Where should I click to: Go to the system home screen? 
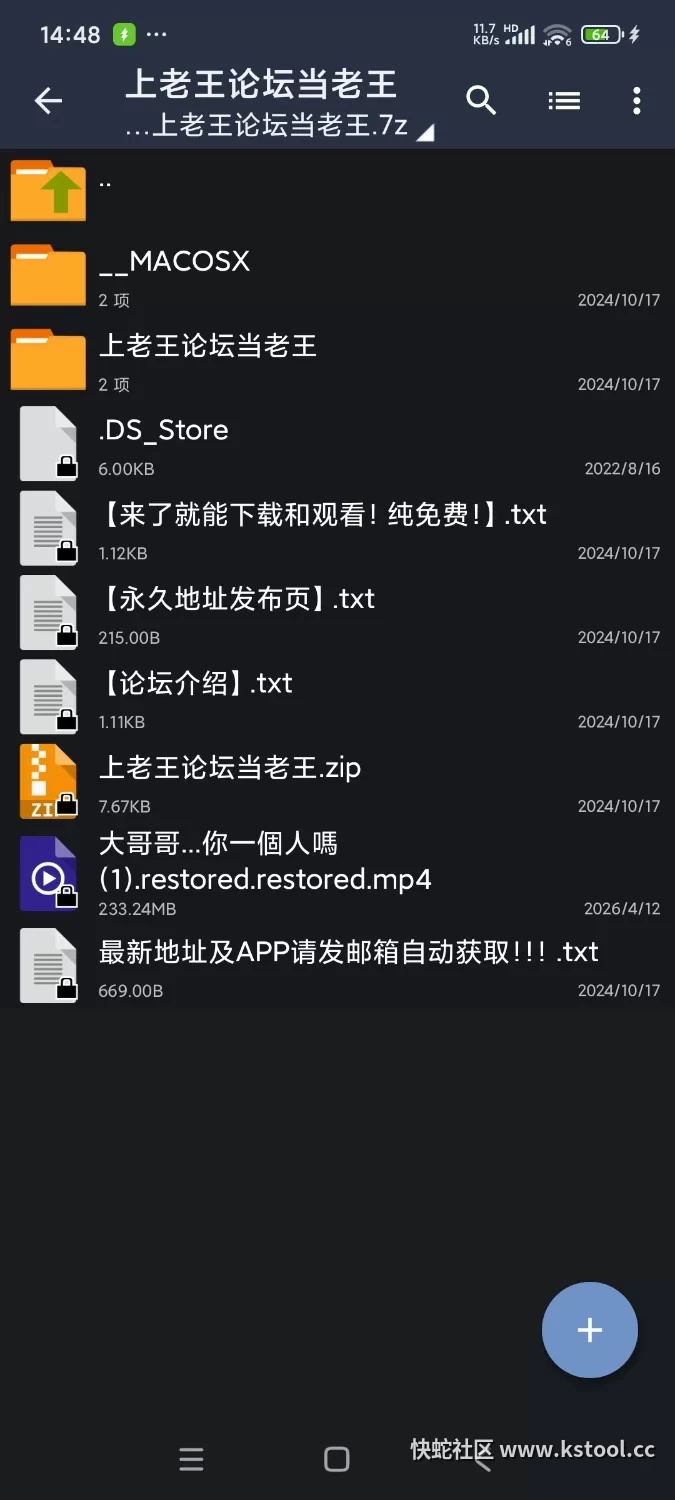(337, 1459)
